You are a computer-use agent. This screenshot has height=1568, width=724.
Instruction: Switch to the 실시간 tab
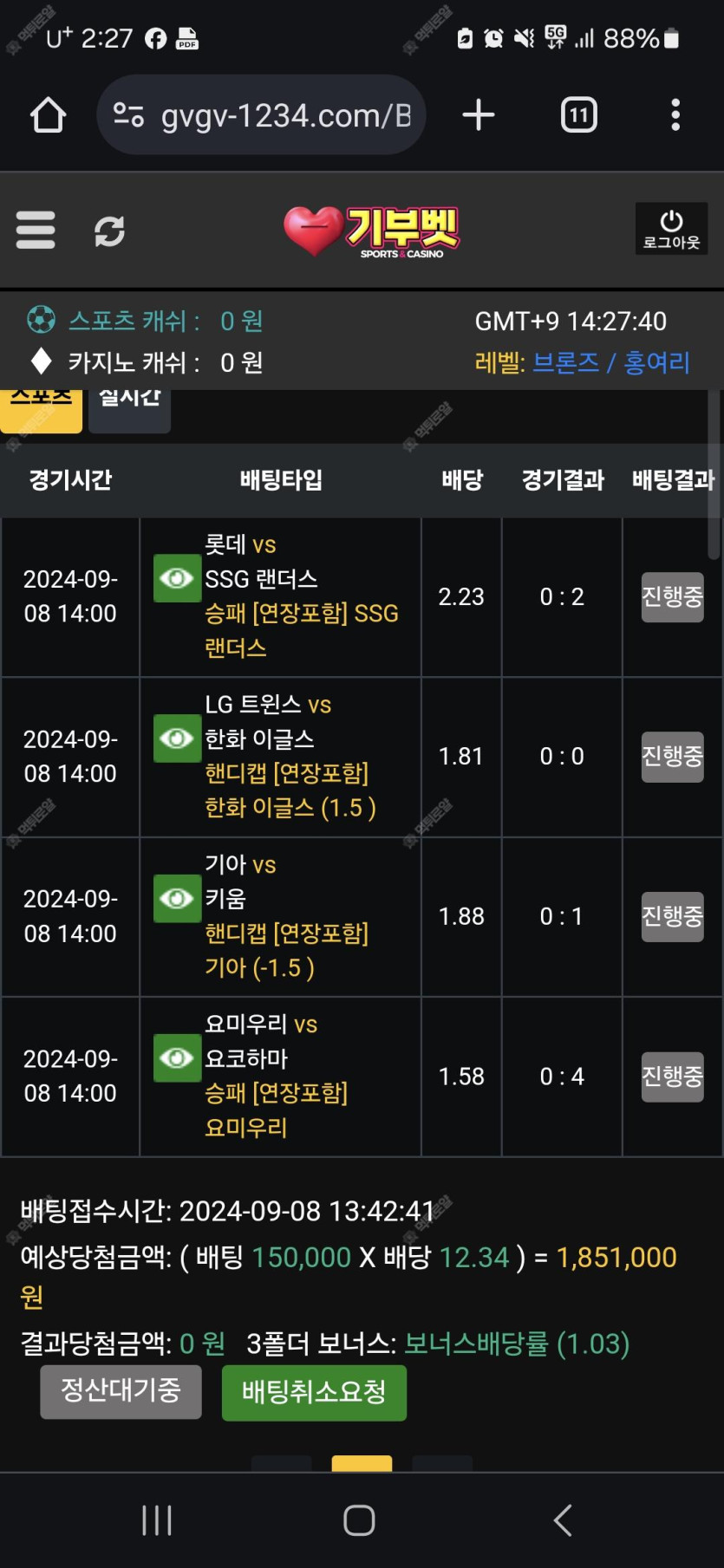[130, 410]
